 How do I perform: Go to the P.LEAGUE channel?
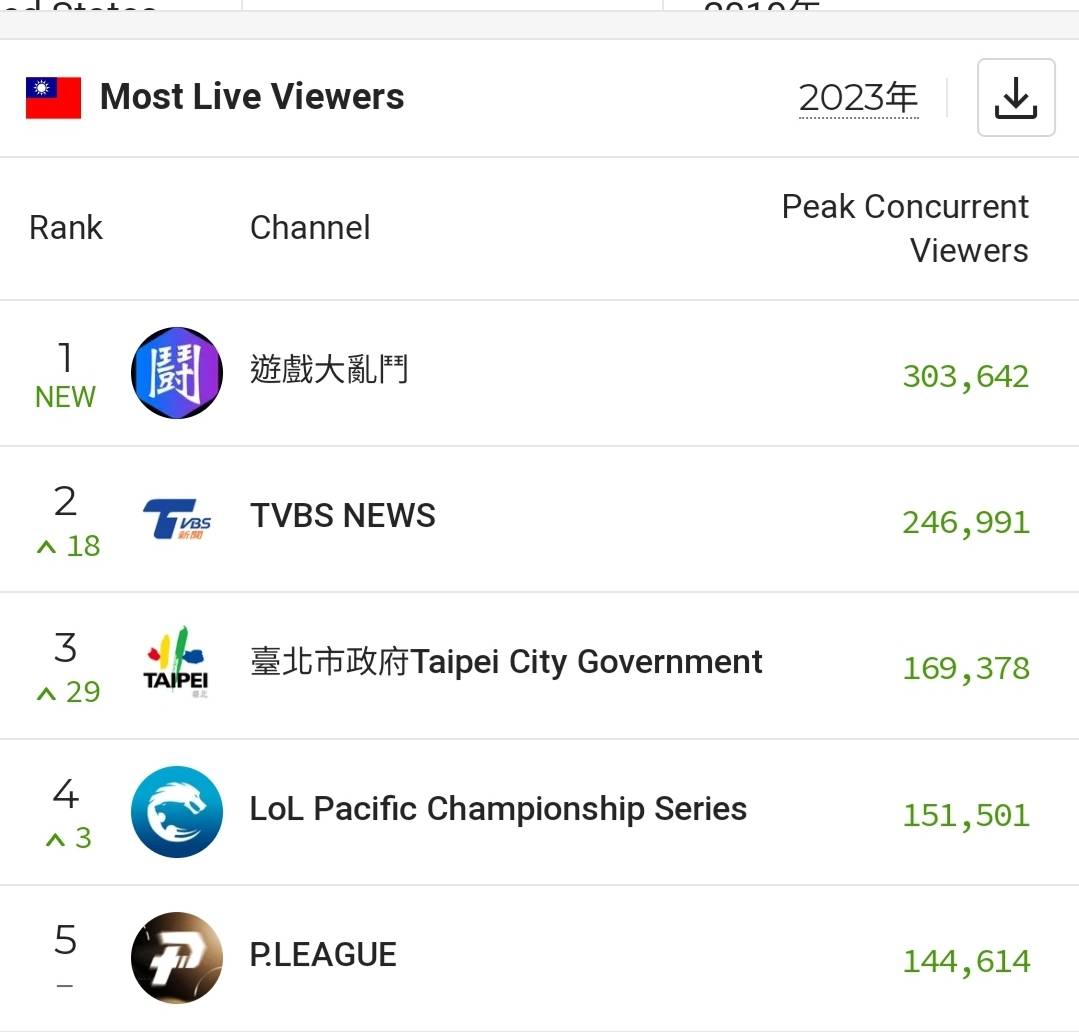[323, 955]
